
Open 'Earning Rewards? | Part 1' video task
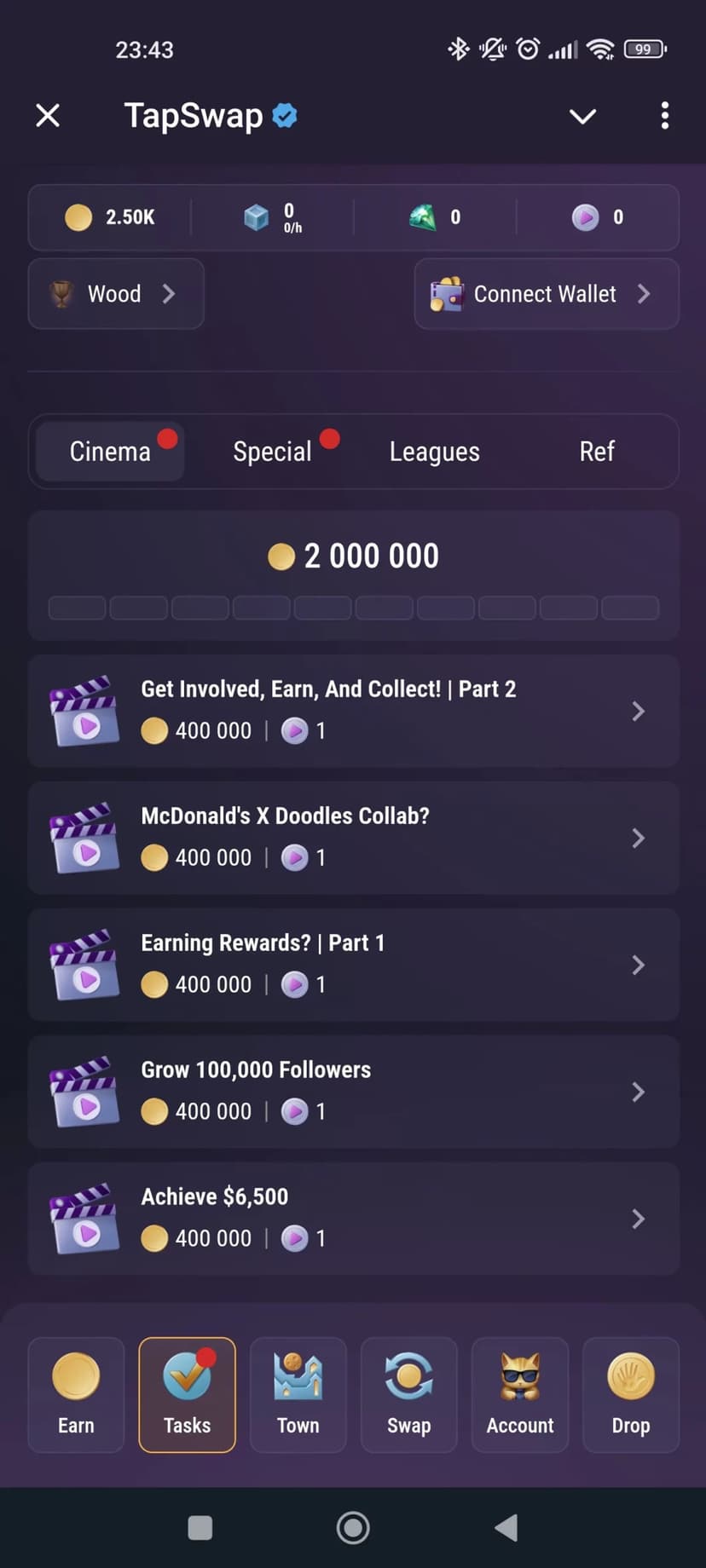353,965
